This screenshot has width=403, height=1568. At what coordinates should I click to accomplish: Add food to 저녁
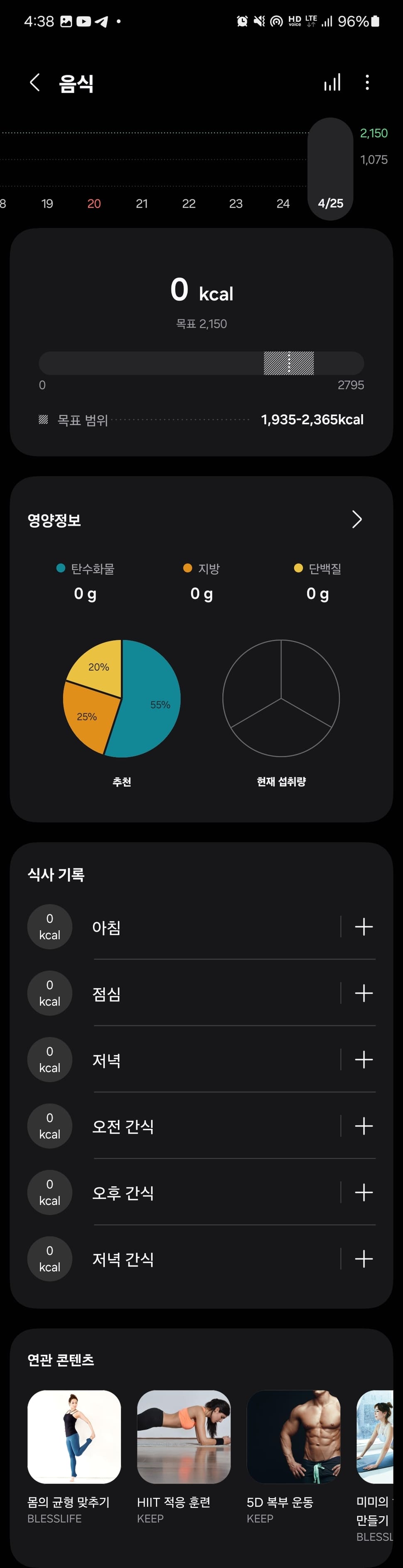pyautogui.click(x=364, y=1059)
